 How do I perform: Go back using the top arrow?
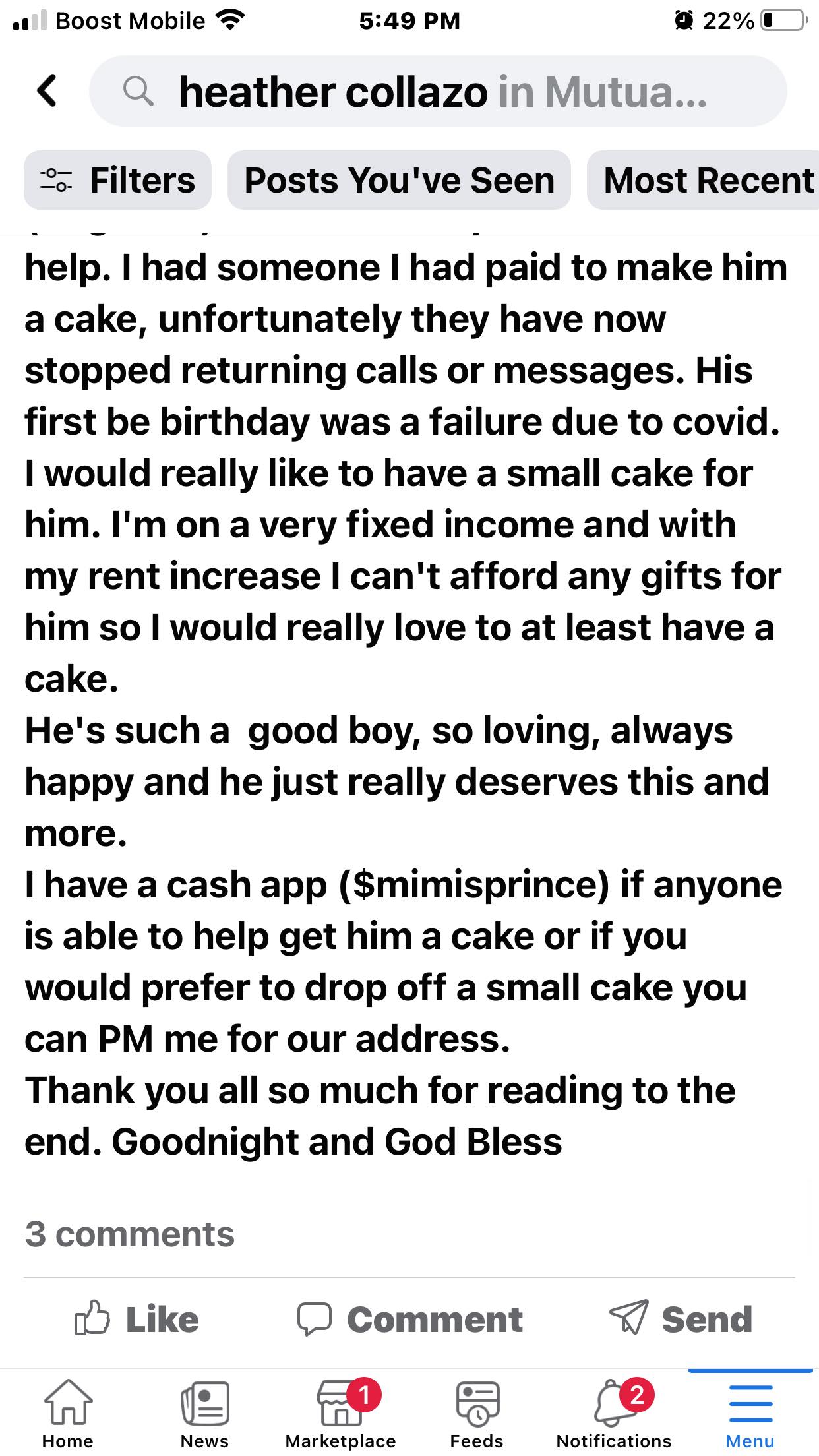pyautogui.click(x=47, y=91)
